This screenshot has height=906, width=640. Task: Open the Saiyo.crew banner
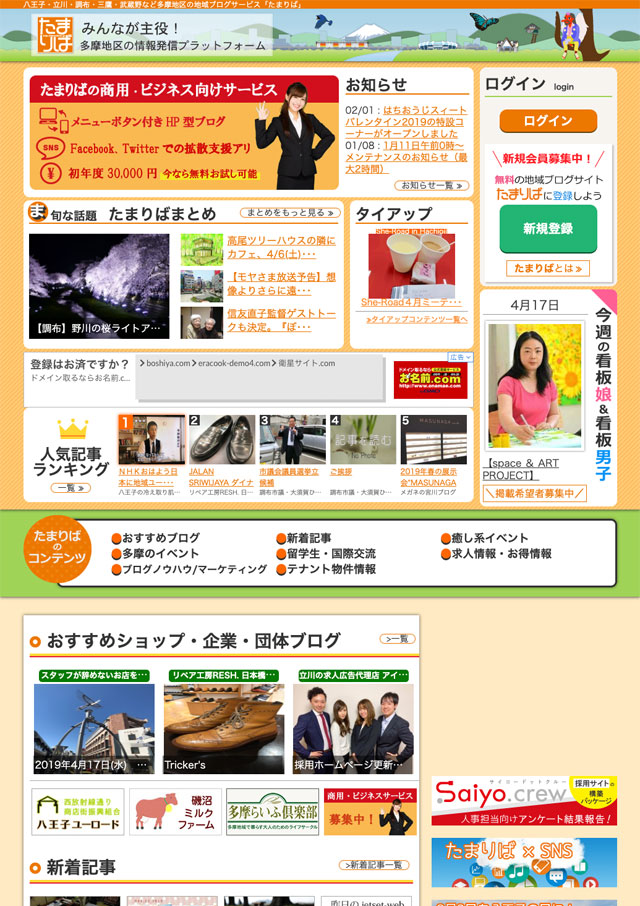click(x=524, y=800)
